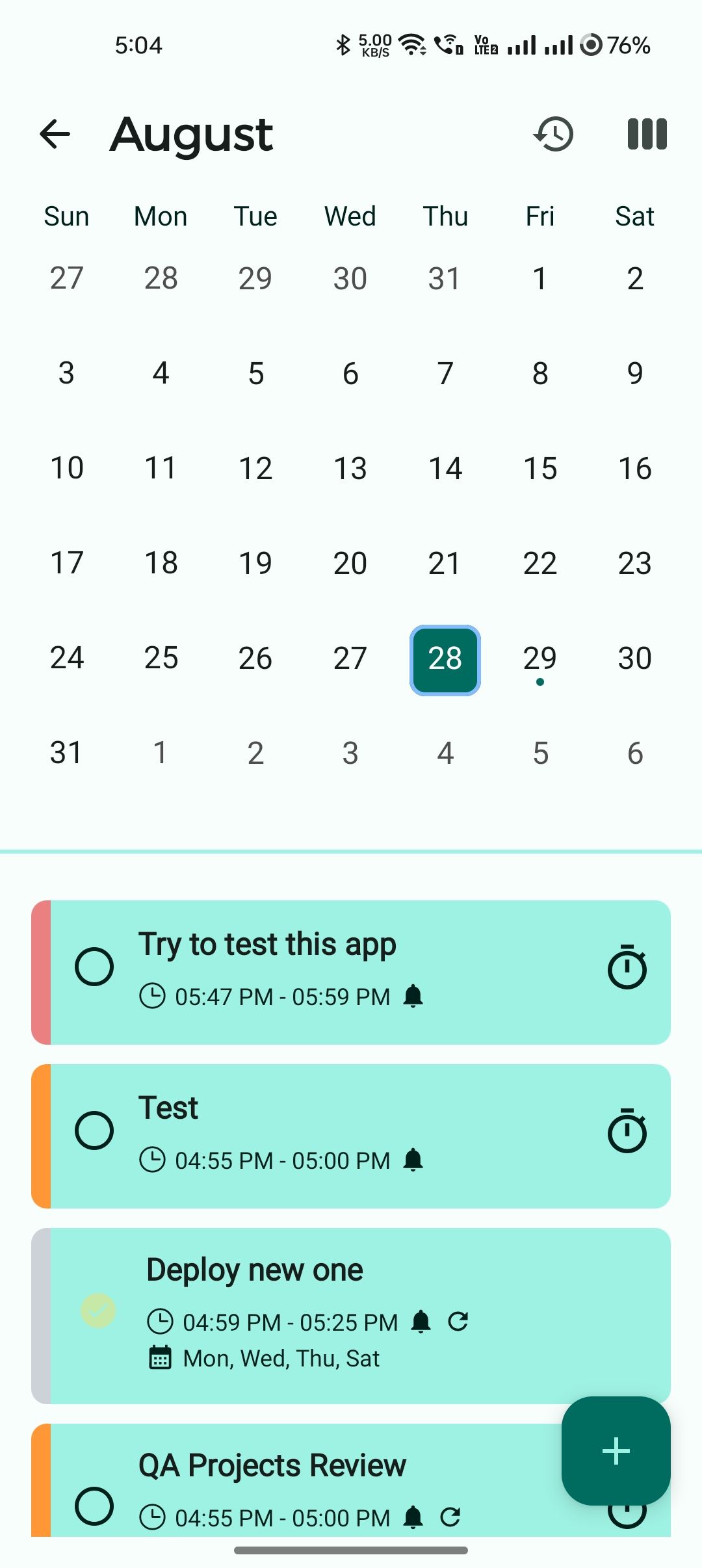Choose August 1 in the calendar
702x1568 pixels.
point(539,279)
